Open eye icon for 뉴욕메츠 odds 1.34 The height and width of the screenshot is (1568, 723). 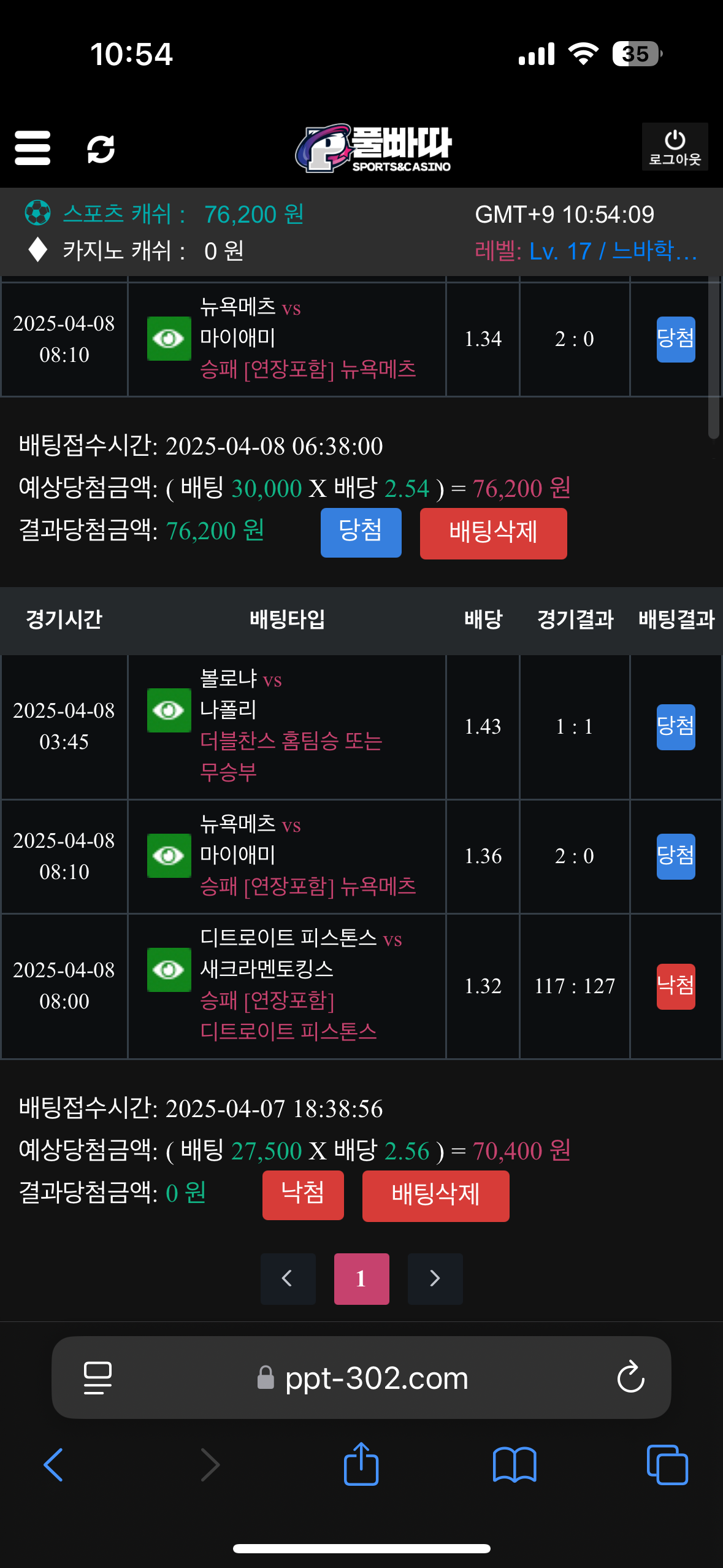[x=169, y=339]
